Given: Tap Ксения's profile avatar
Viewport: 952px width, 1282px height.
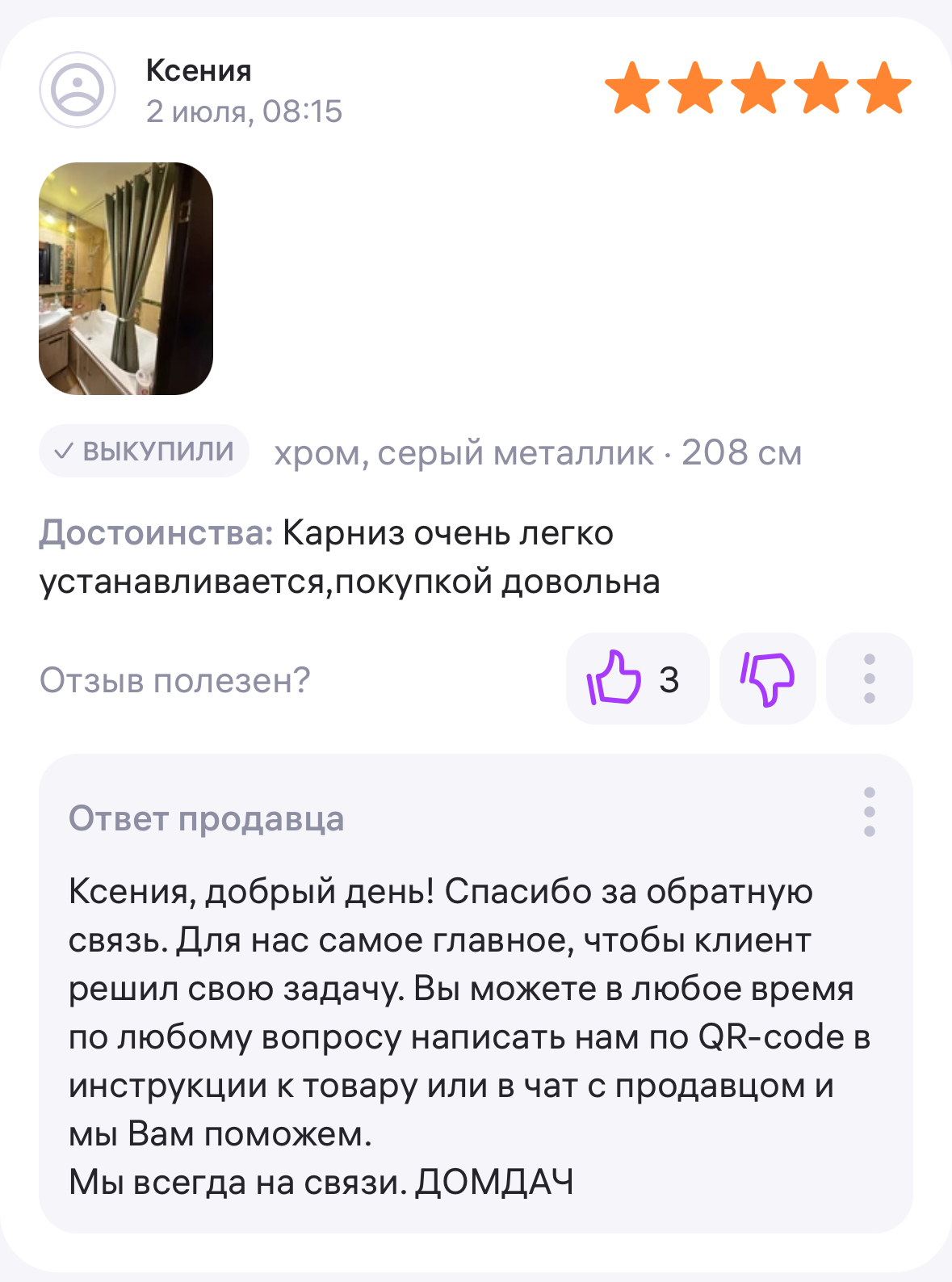Looking at the screenshot, I should [x=78, y=90].
